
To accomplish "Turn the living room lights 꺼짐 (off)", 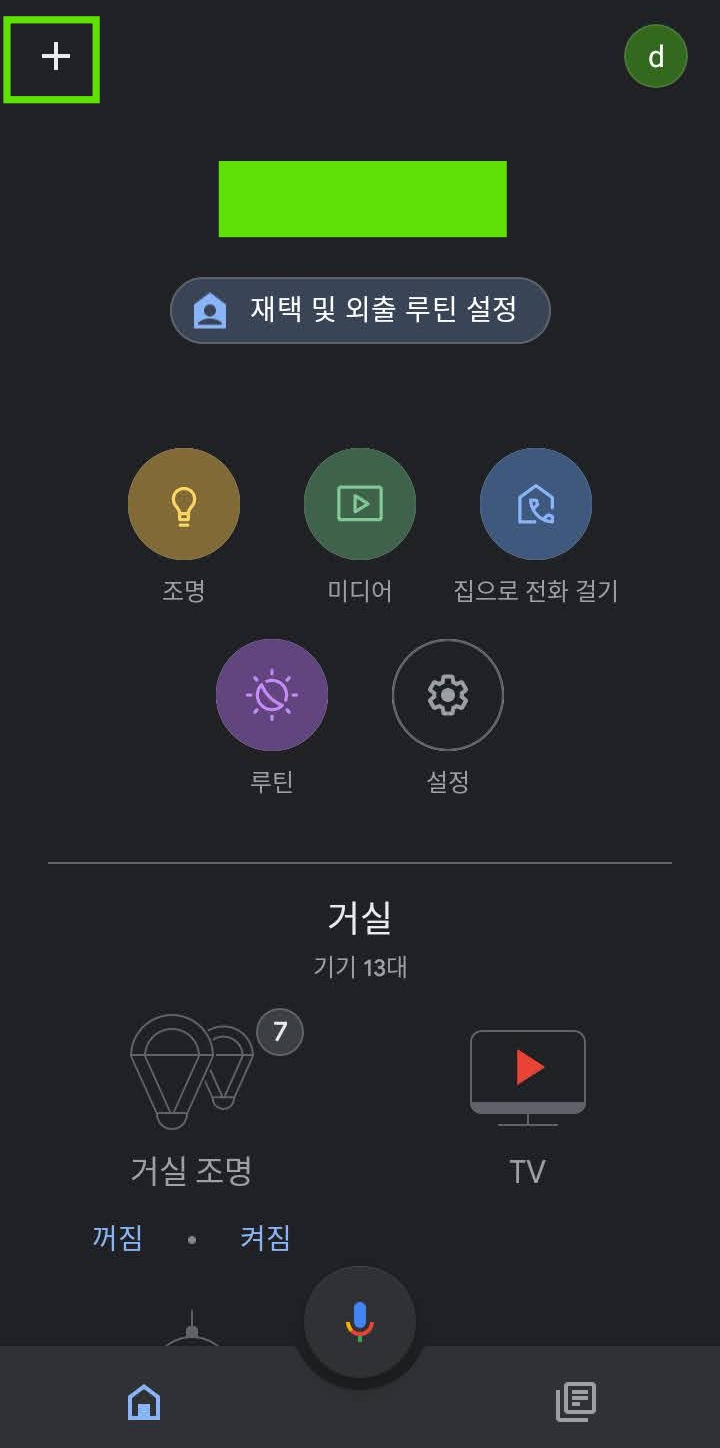I will [117, 1238].
